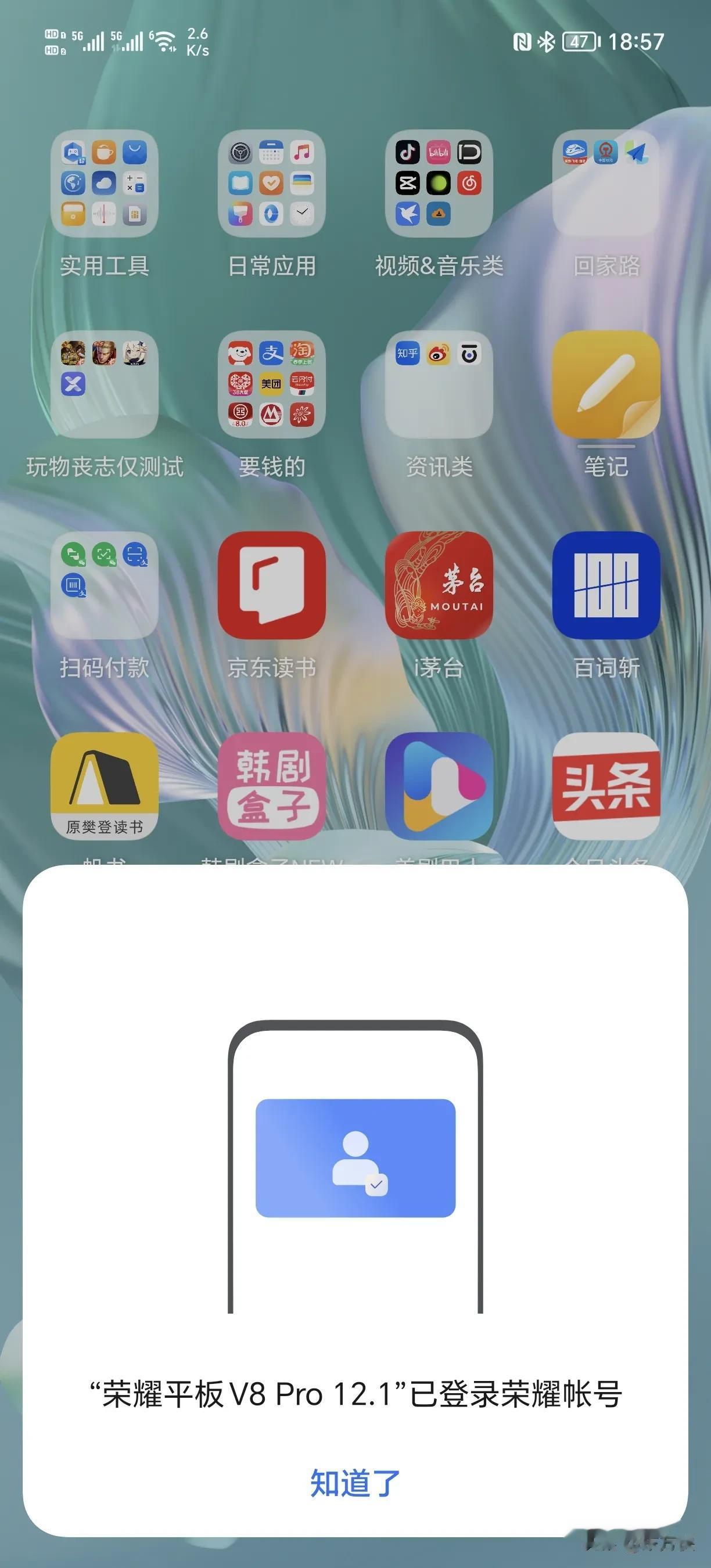Open the 日常应用 folder
Viewport: 711px width, 1568px height.
[x=271, y=184]
